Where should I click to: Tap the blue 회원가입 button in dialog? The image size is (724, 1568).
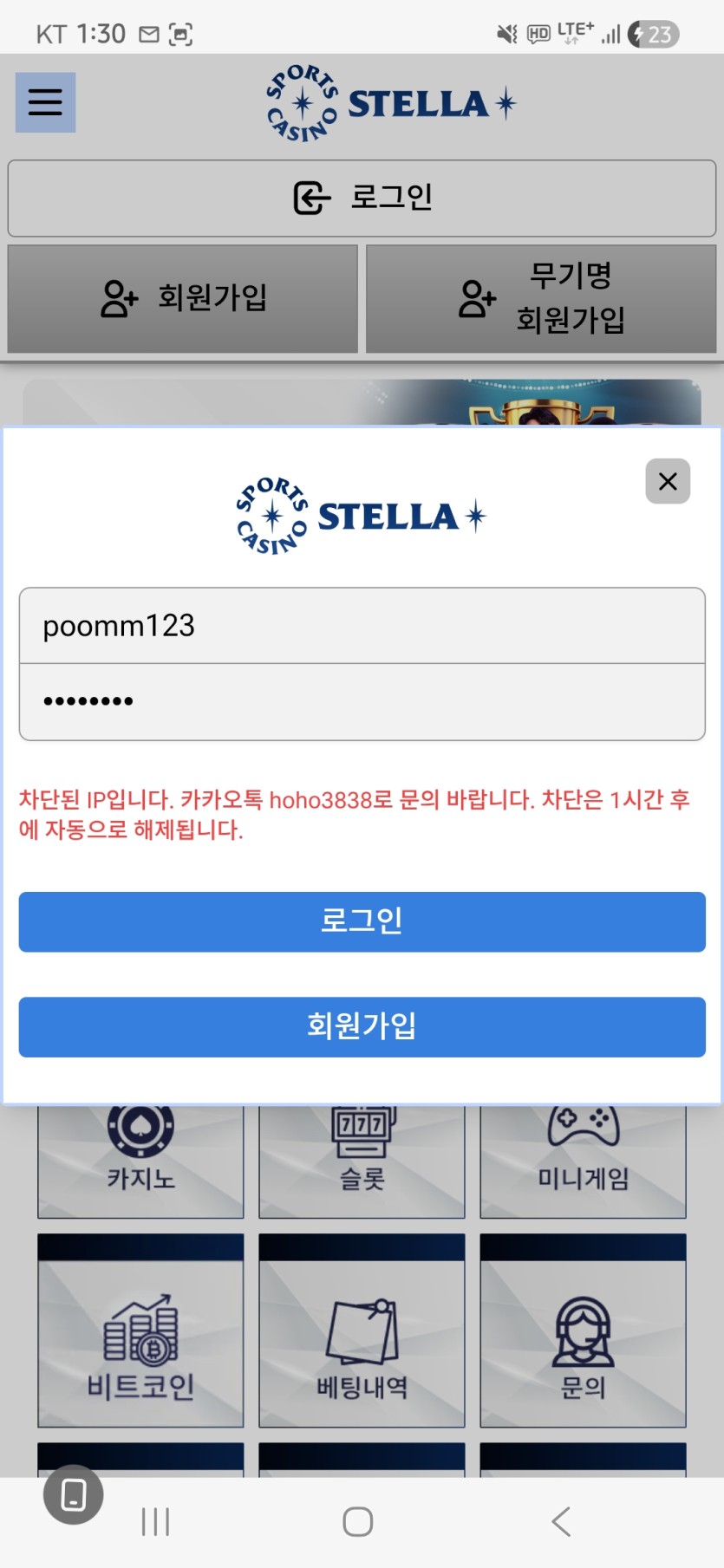(362, 1026)
